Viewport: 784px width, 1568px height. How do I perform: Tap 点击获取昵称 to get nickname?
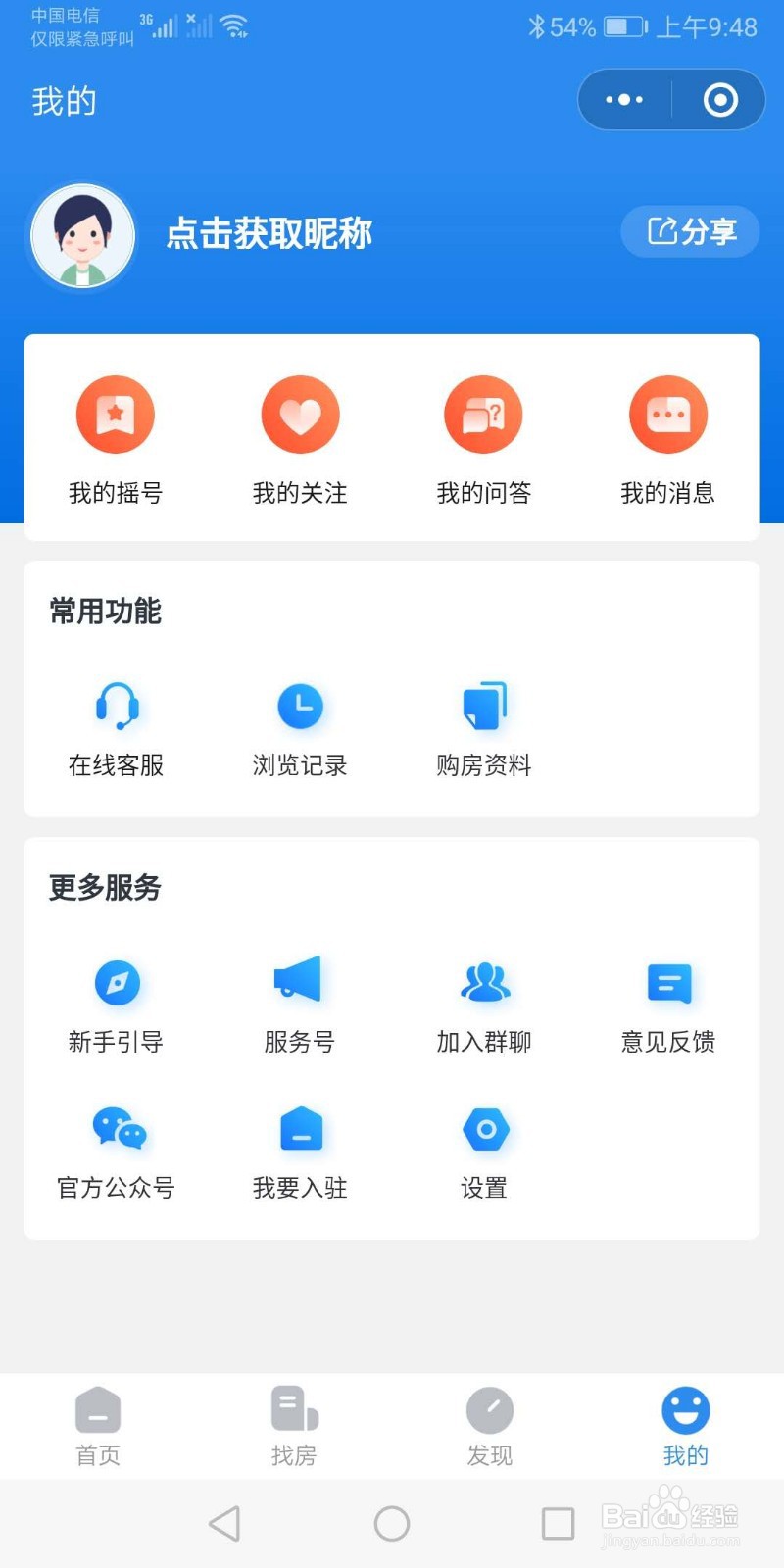(x=269, y=234)
